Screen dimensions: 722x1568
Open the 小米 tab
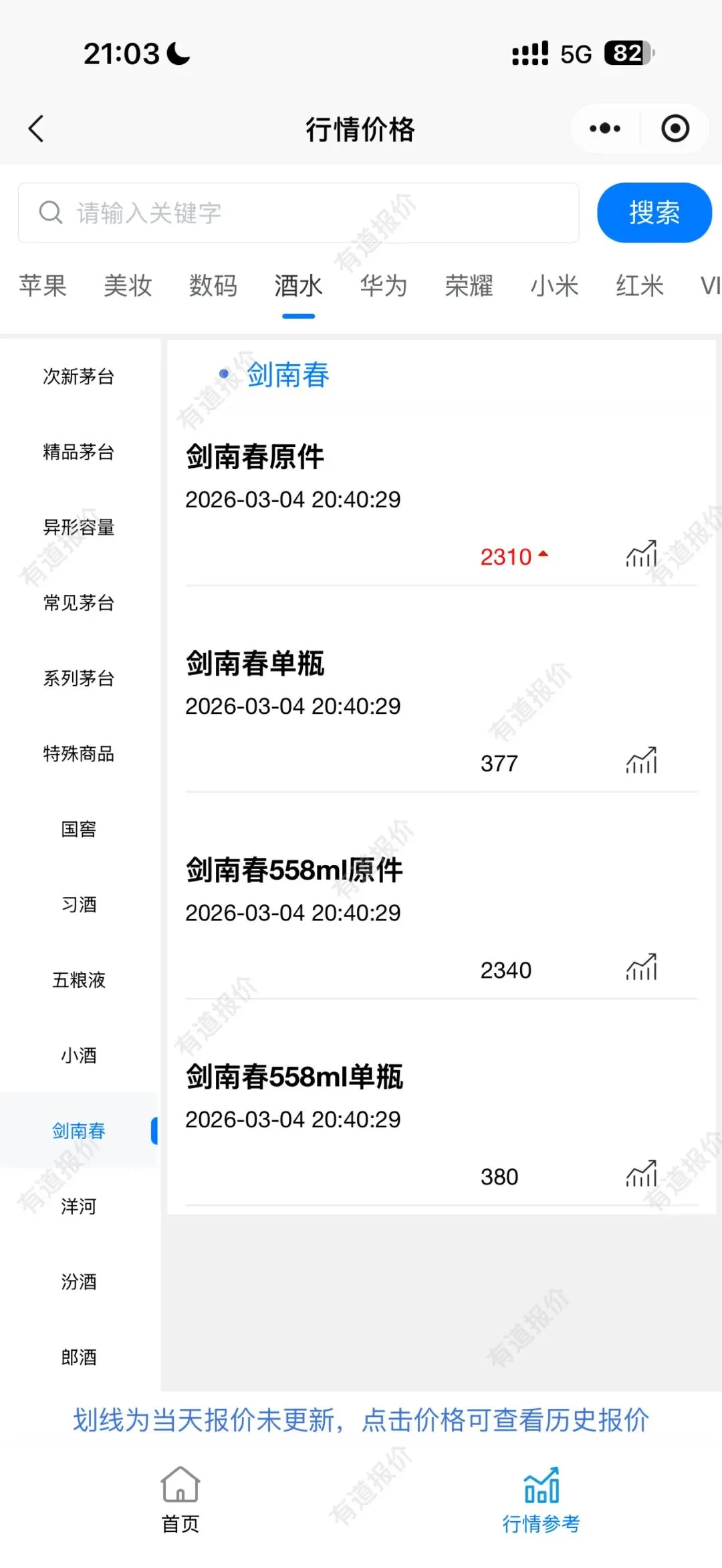point(554,286)
